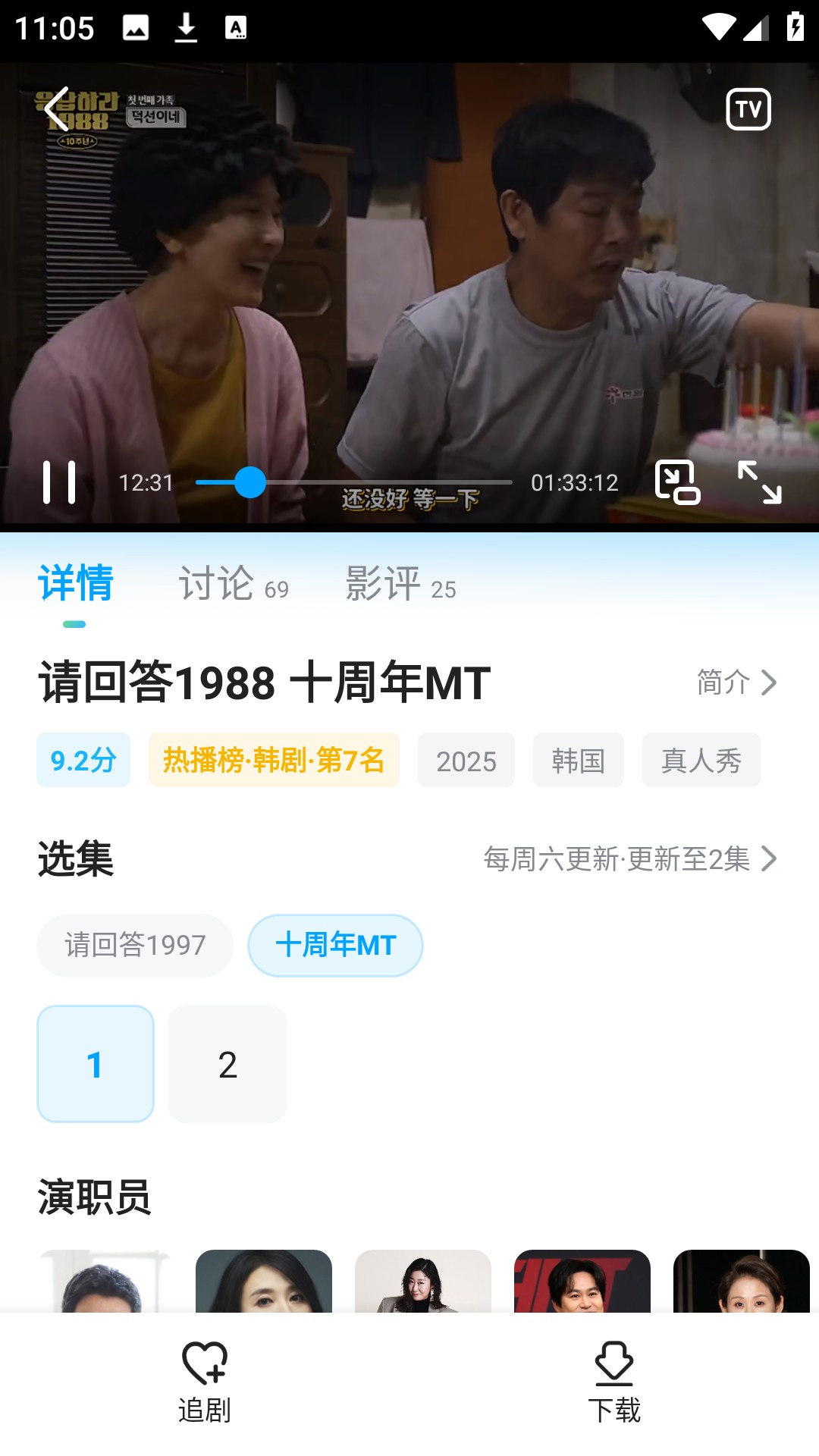Expand the 简介 synopsis details
Viewport: 819px width, 1456px height.
(734, 682)
